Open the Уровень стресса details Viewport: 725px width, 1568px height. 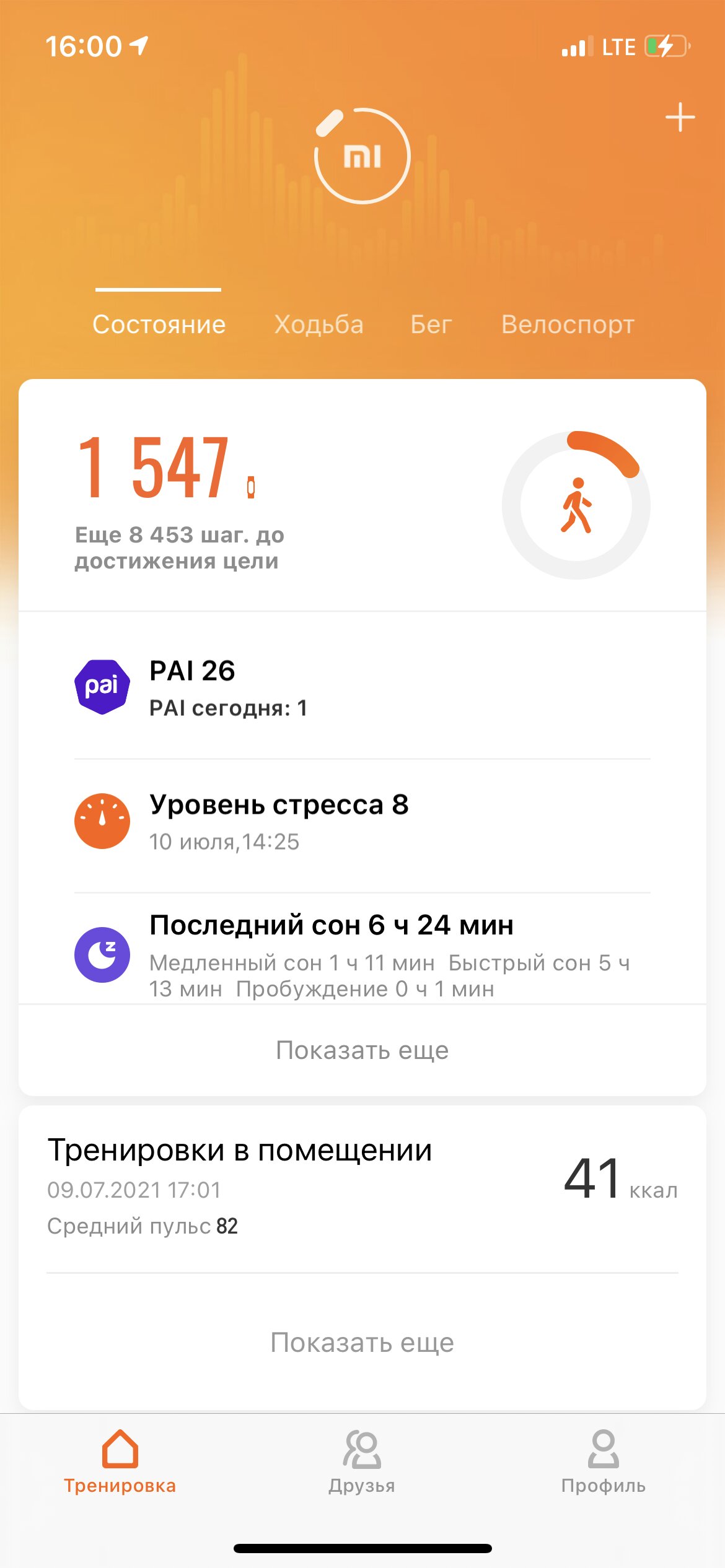362,822
